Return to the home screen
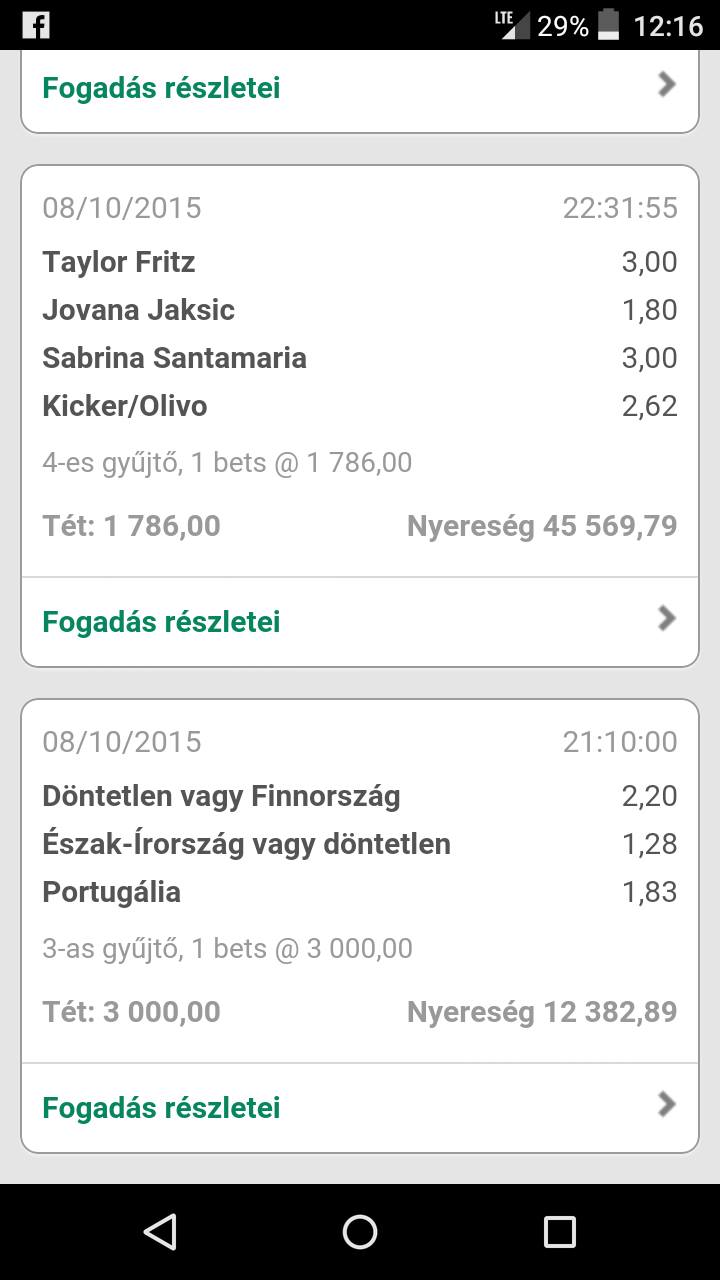Image resolution: width=720 pixels, height=1280 pixels. coord(360,1232)
